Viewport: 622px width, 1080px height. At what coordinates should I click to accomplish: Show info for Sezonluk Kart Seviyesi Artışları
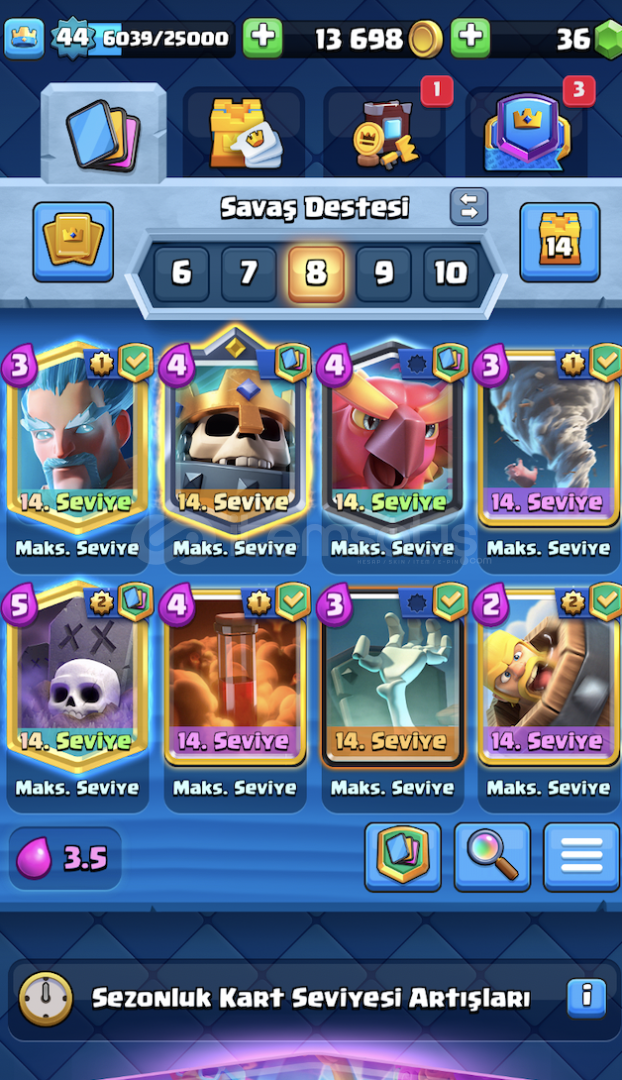(586, 997)
